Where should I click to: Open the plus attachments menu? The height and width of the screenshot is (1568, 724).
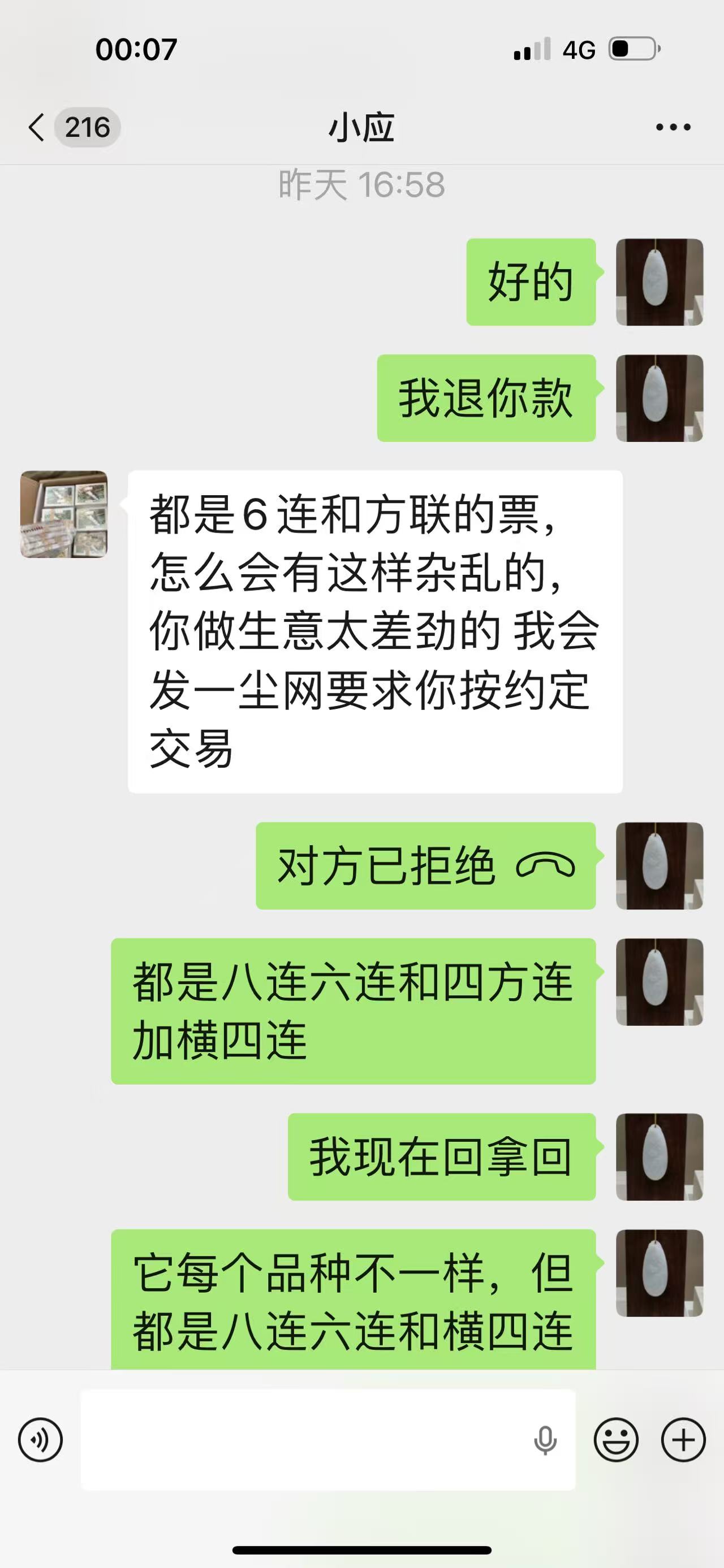683,1440
